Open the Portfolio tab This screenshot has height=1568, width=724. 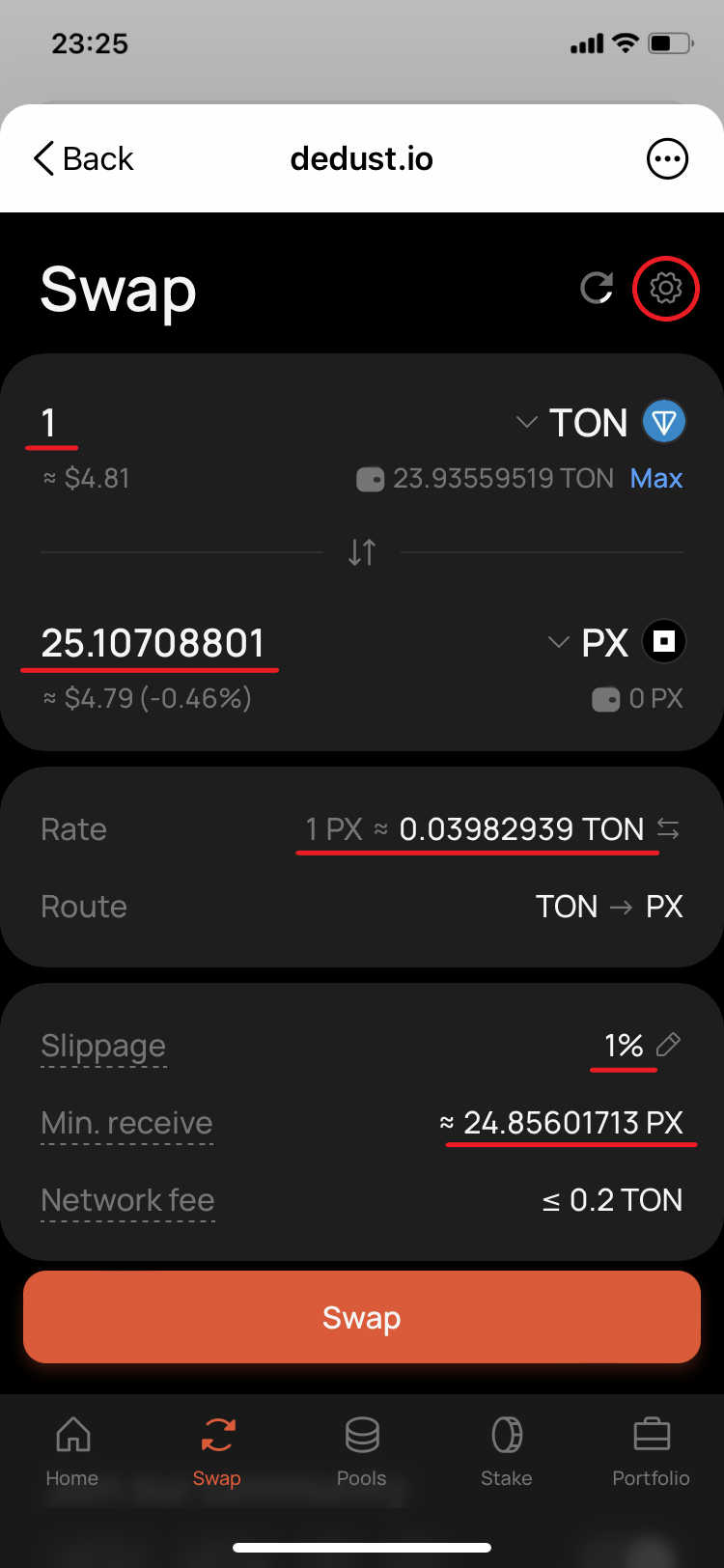(x=652, y=1451)
